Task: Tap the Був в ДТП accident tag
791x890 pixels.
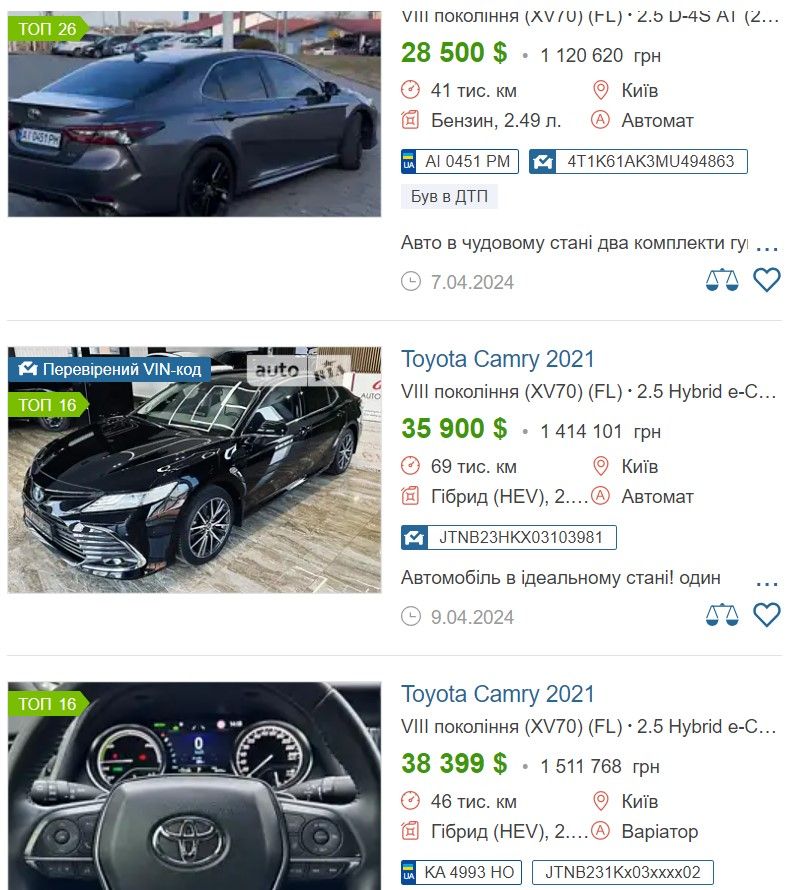Action: 449,196
